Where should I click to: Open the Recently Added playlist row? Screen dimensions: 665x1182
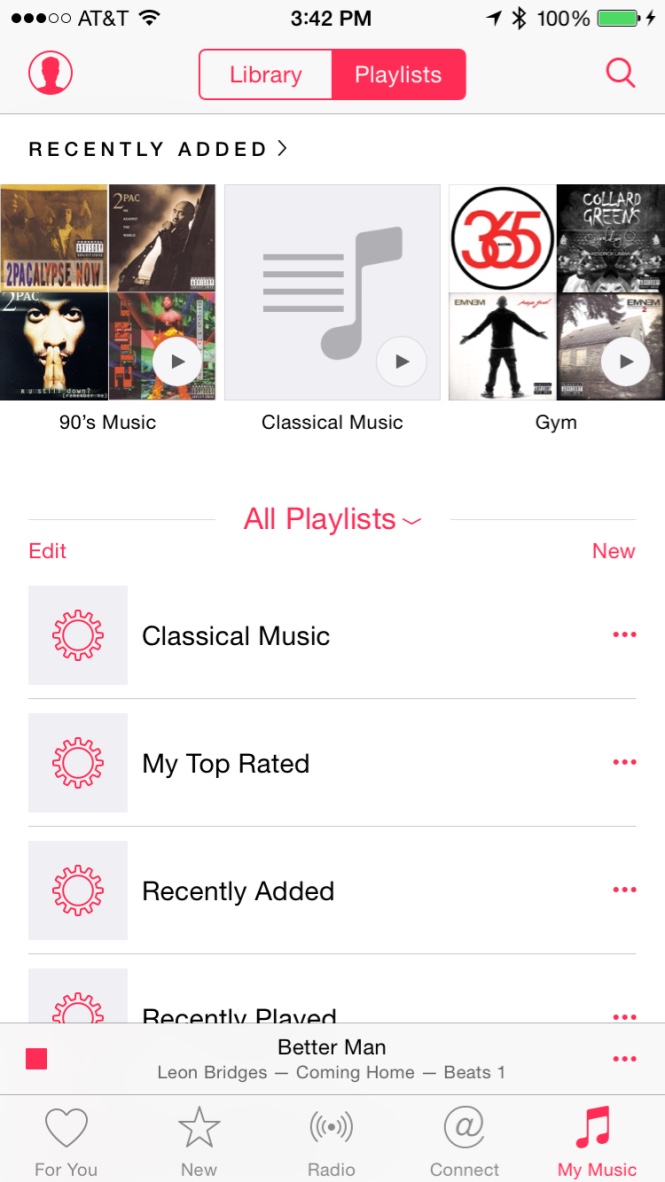point(332,890)
